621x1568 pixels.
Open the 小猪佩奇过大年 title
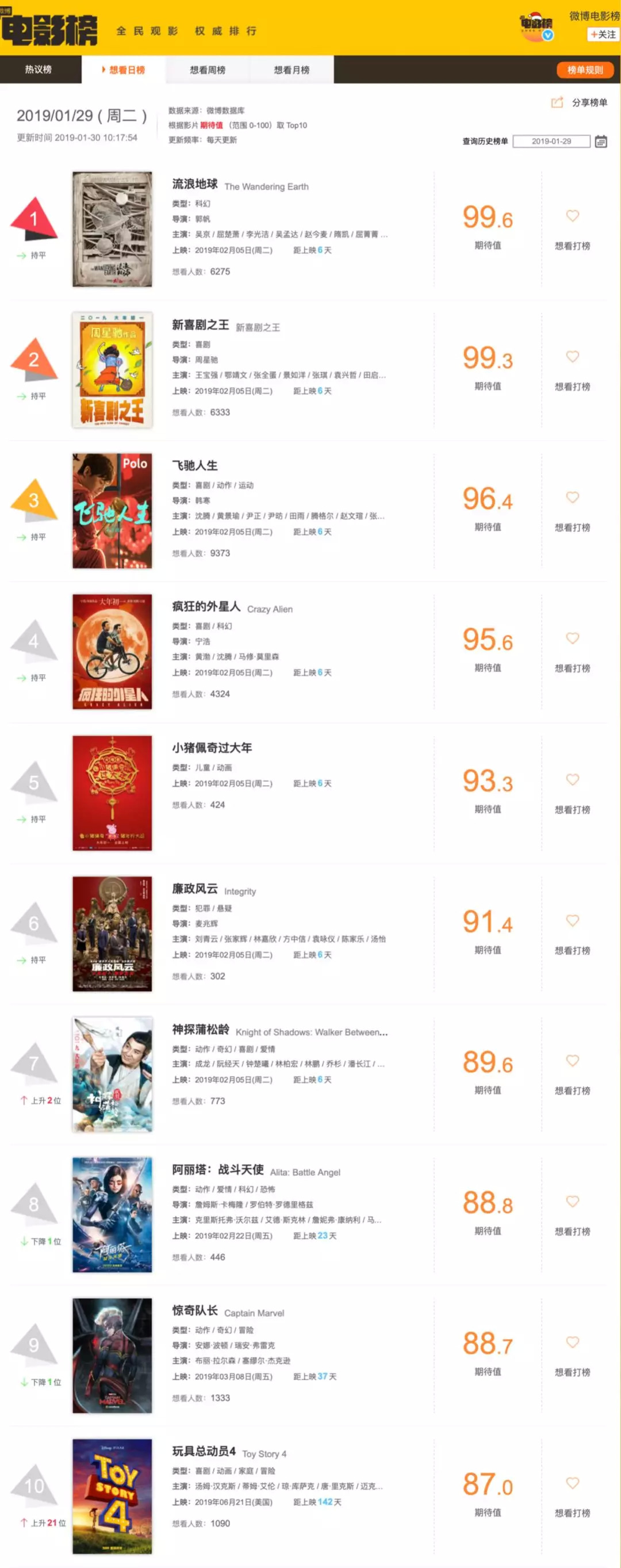[212, 748]
